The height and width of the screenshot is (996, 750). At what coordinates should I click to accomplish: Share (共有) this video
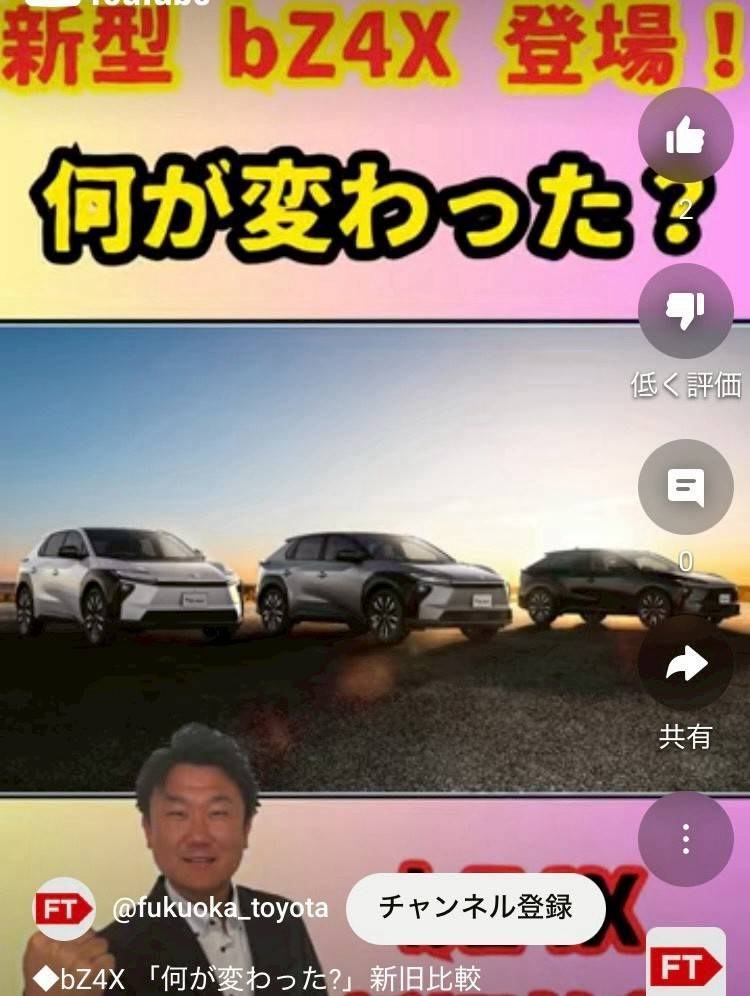[x=685, y=664]
